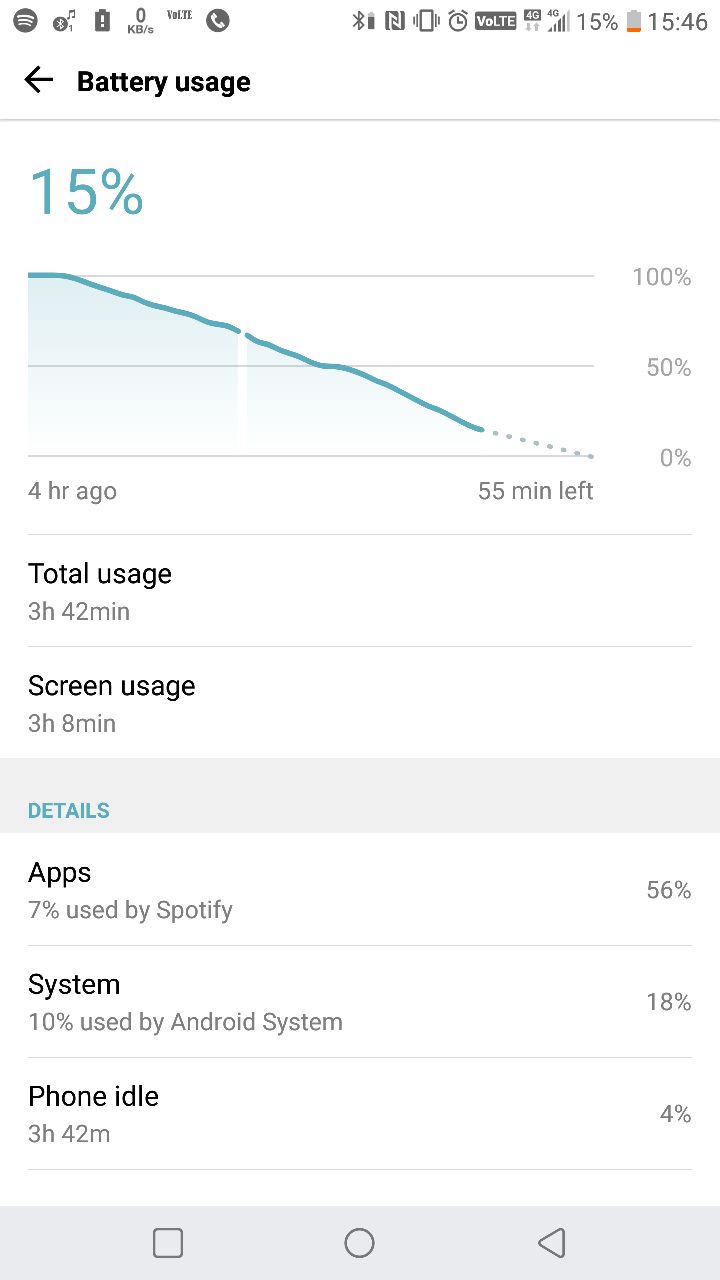Open Phone idle details
The width and height of the screenshot is (720, 1280).
pyautogui.click(x=359, y=1114)
